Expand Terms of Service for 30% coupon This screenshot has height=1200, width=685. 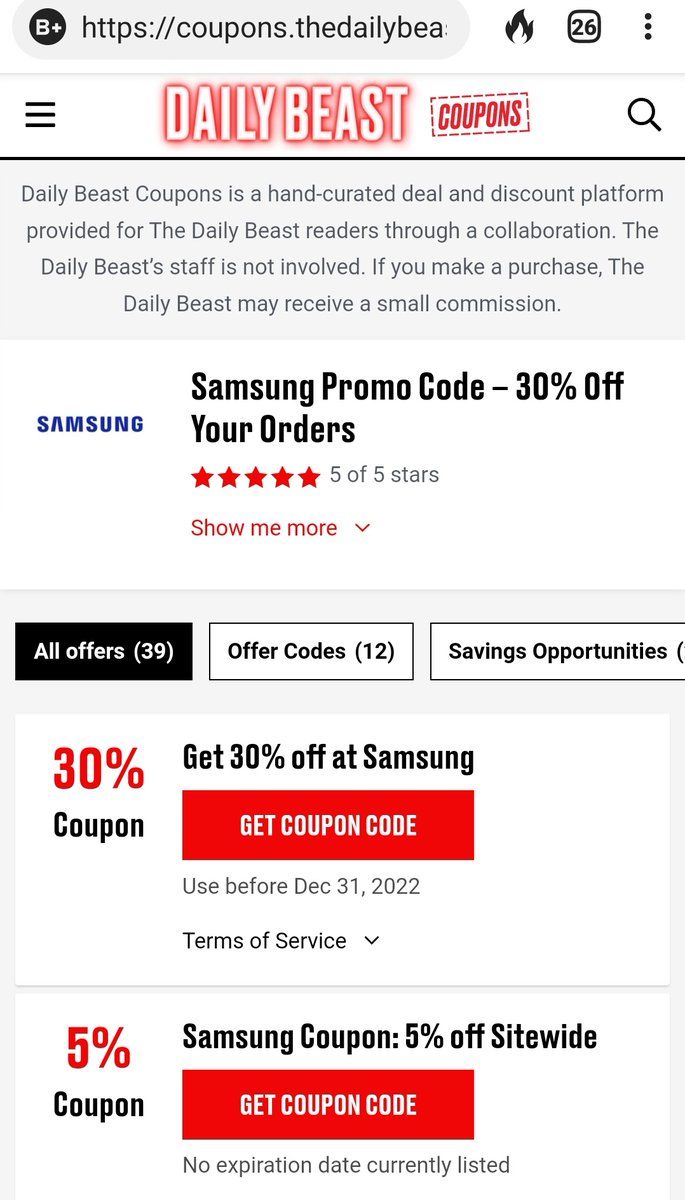[281, 941]
